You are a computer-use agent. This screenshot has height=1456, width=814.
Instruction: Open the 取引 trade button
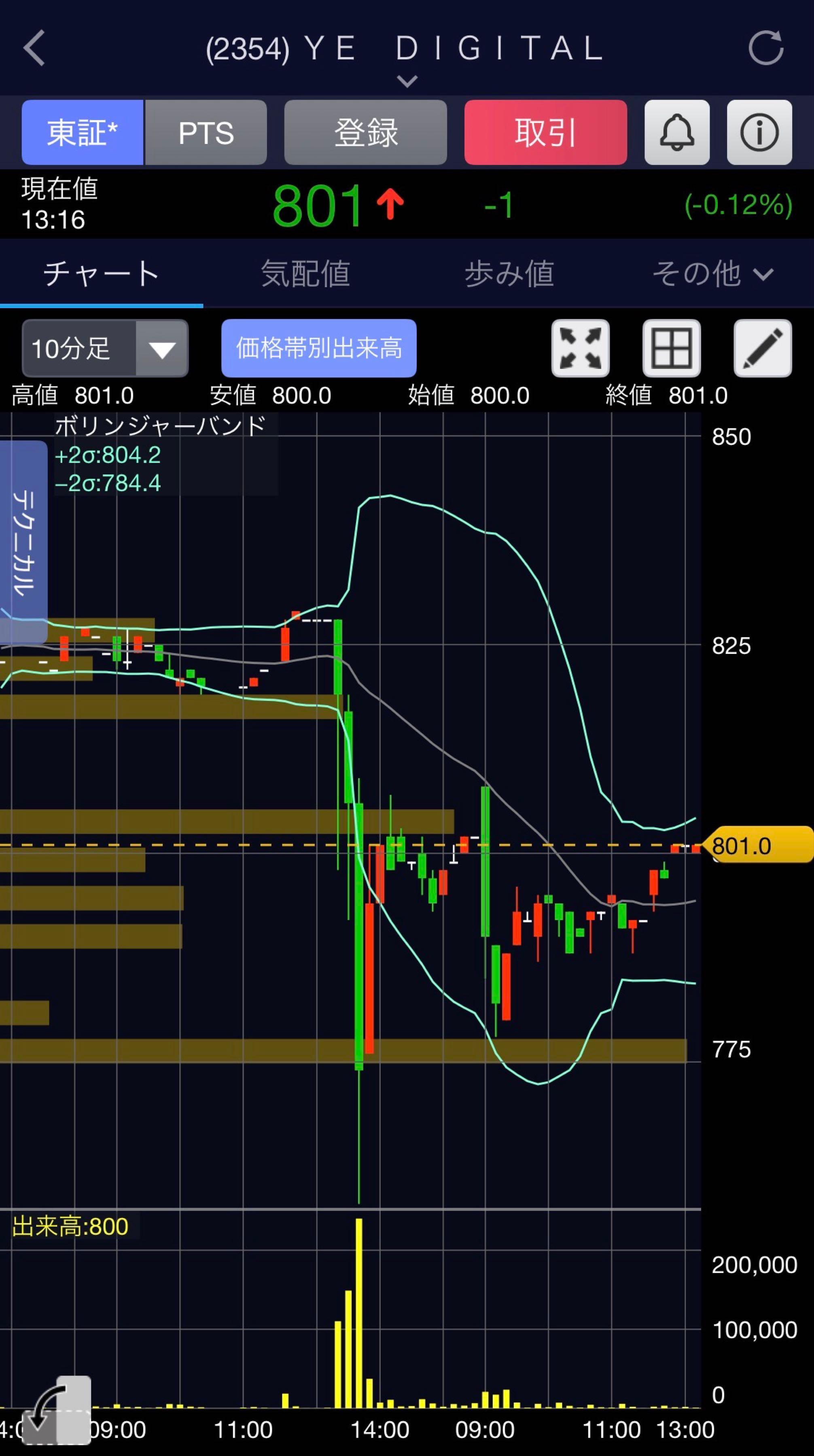point(545,133)
